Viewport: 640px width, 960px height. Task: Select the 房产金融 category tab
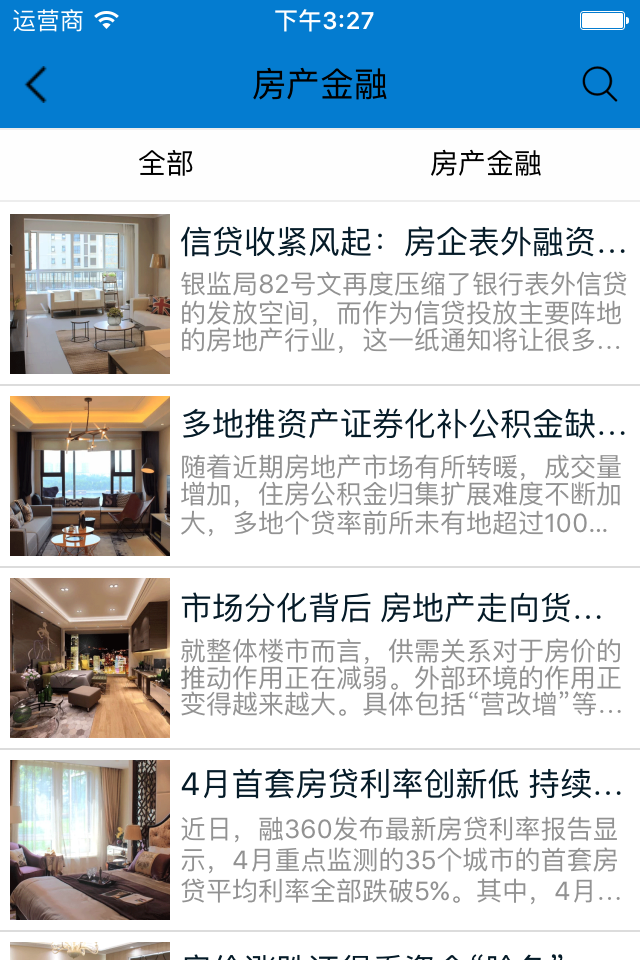pos(485,164)
